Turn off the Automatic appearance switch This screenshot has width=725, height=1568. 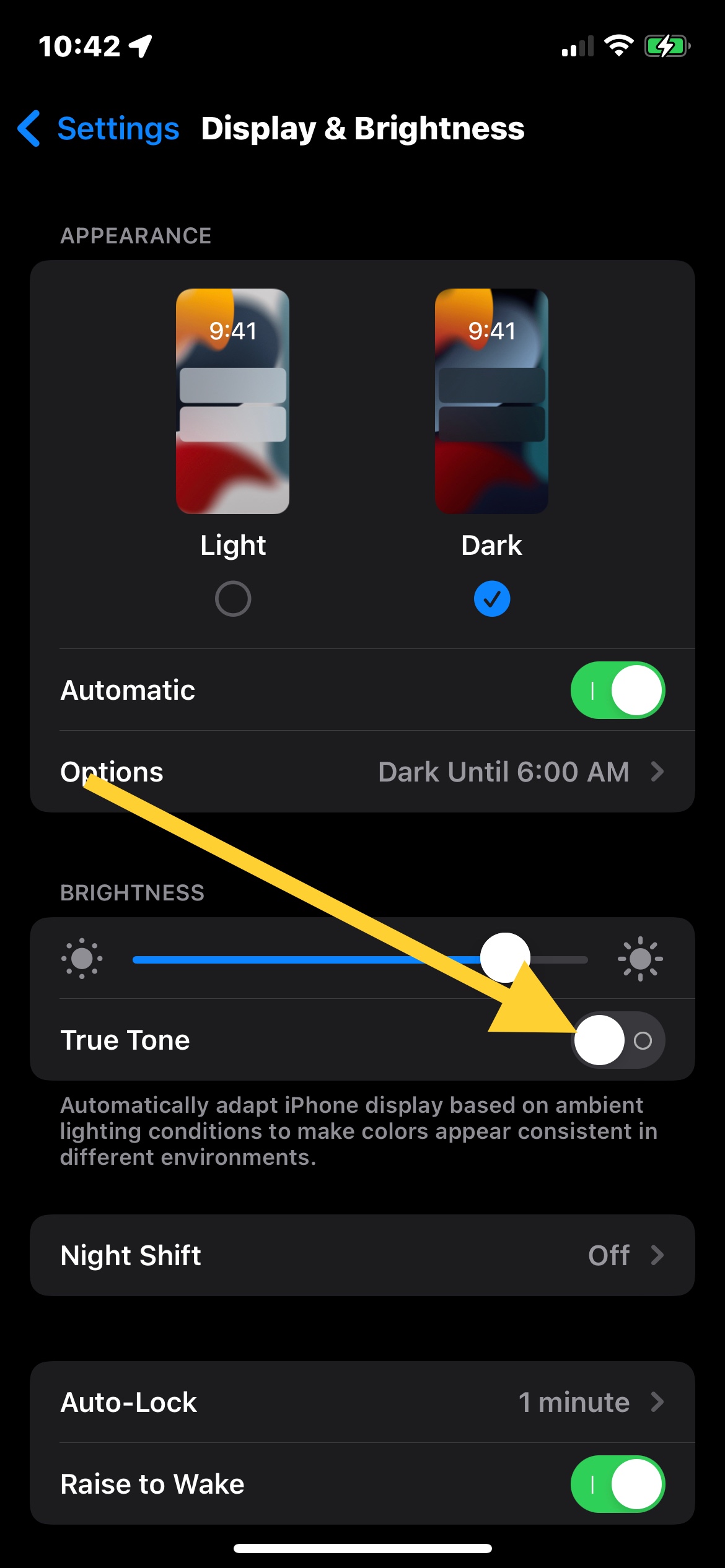coord(618,690)
